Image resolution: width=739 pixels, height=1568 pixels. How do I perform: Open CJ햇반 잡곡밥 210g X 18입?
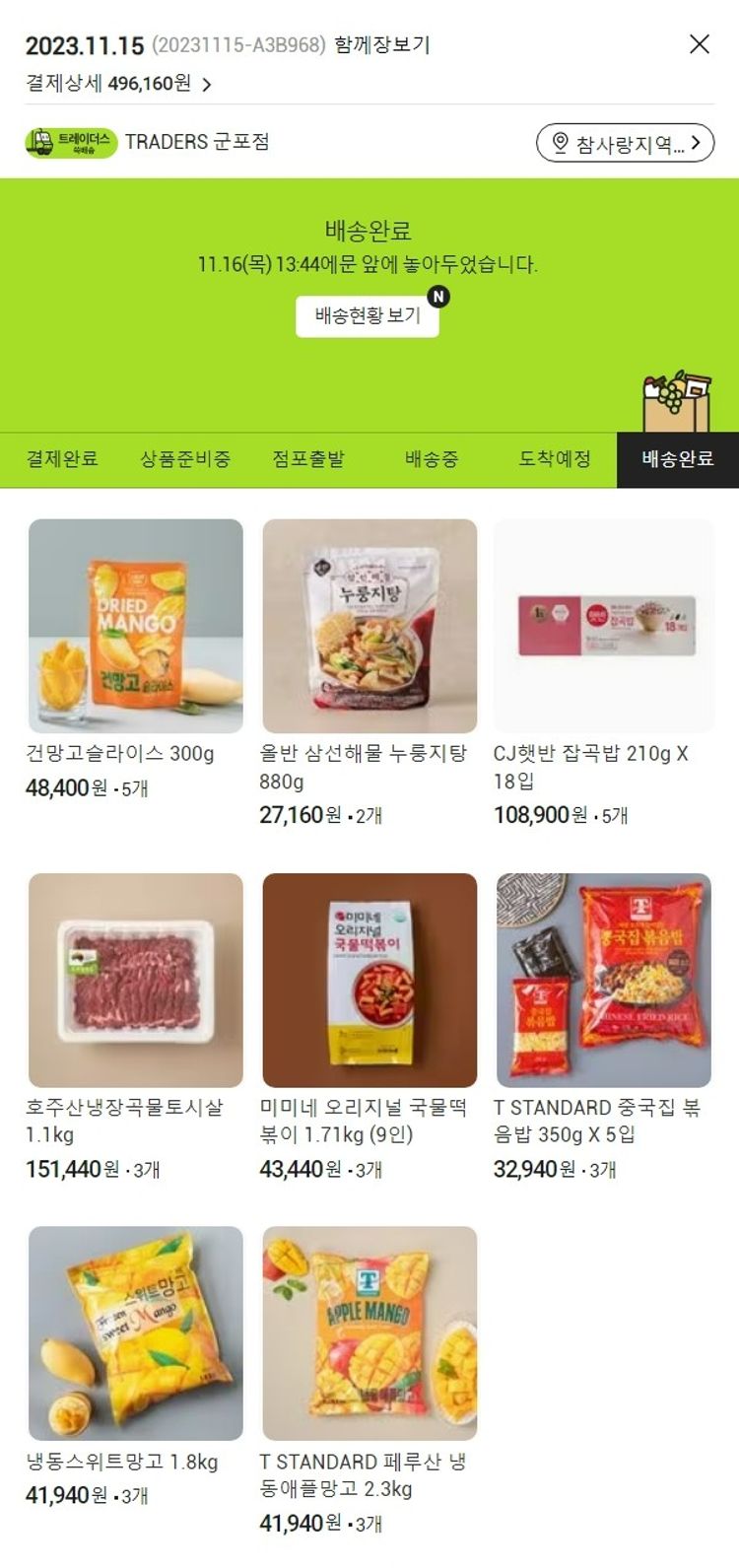tap(604, 627)
